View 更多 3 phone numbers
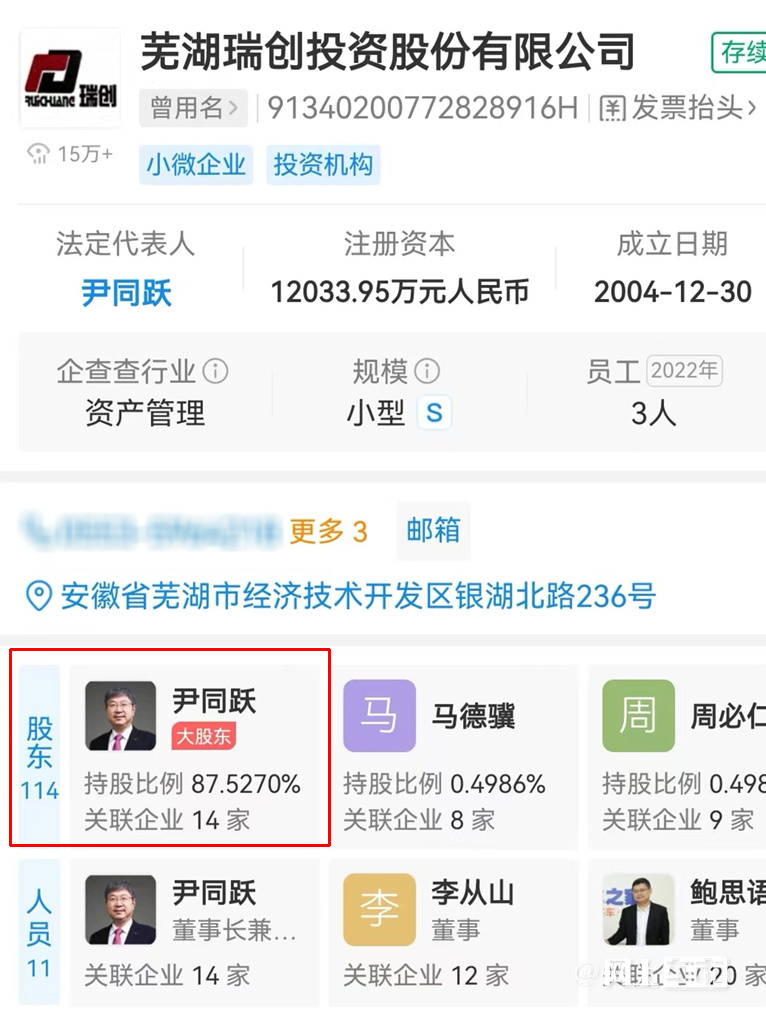The height and width of the screenshot is (1017, 766). [x=328, y=531]
